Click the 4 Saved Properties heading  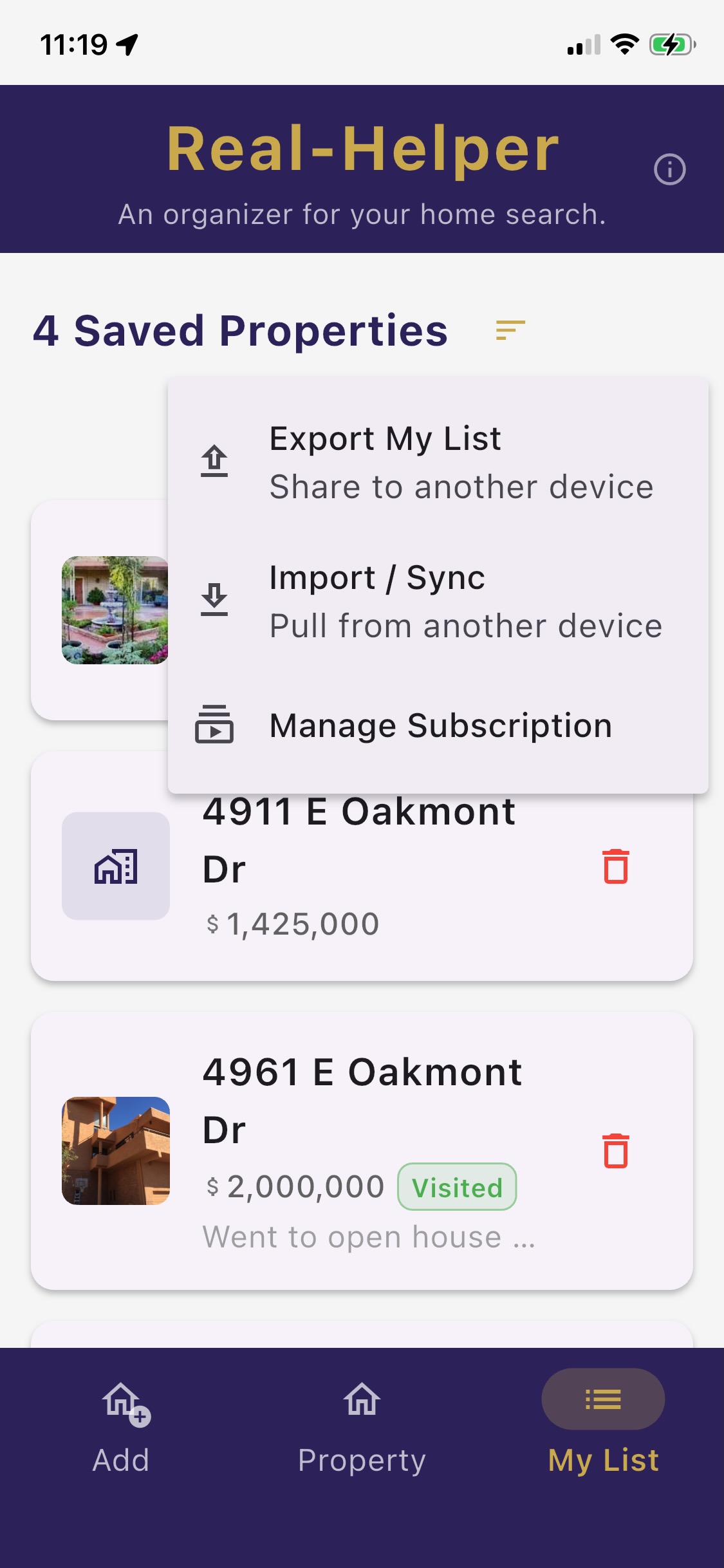(241, 331)
